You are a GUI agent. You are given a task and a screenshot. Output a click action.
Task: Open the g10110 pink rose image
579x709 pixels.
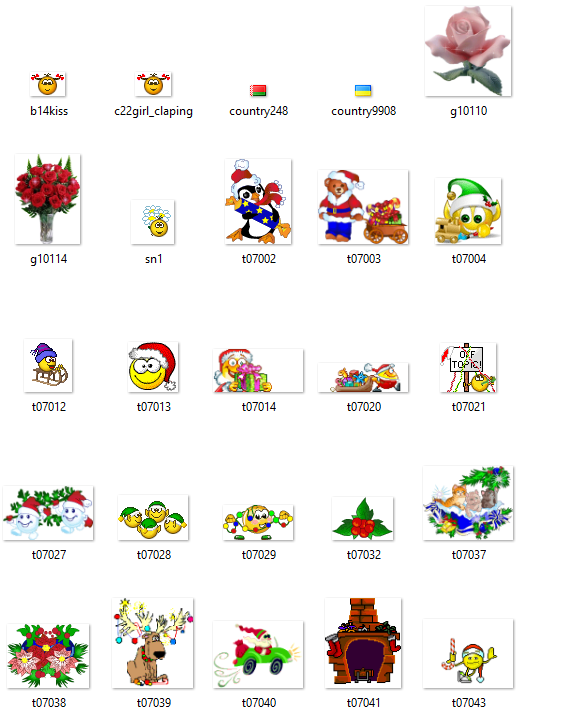coord(468,51)
